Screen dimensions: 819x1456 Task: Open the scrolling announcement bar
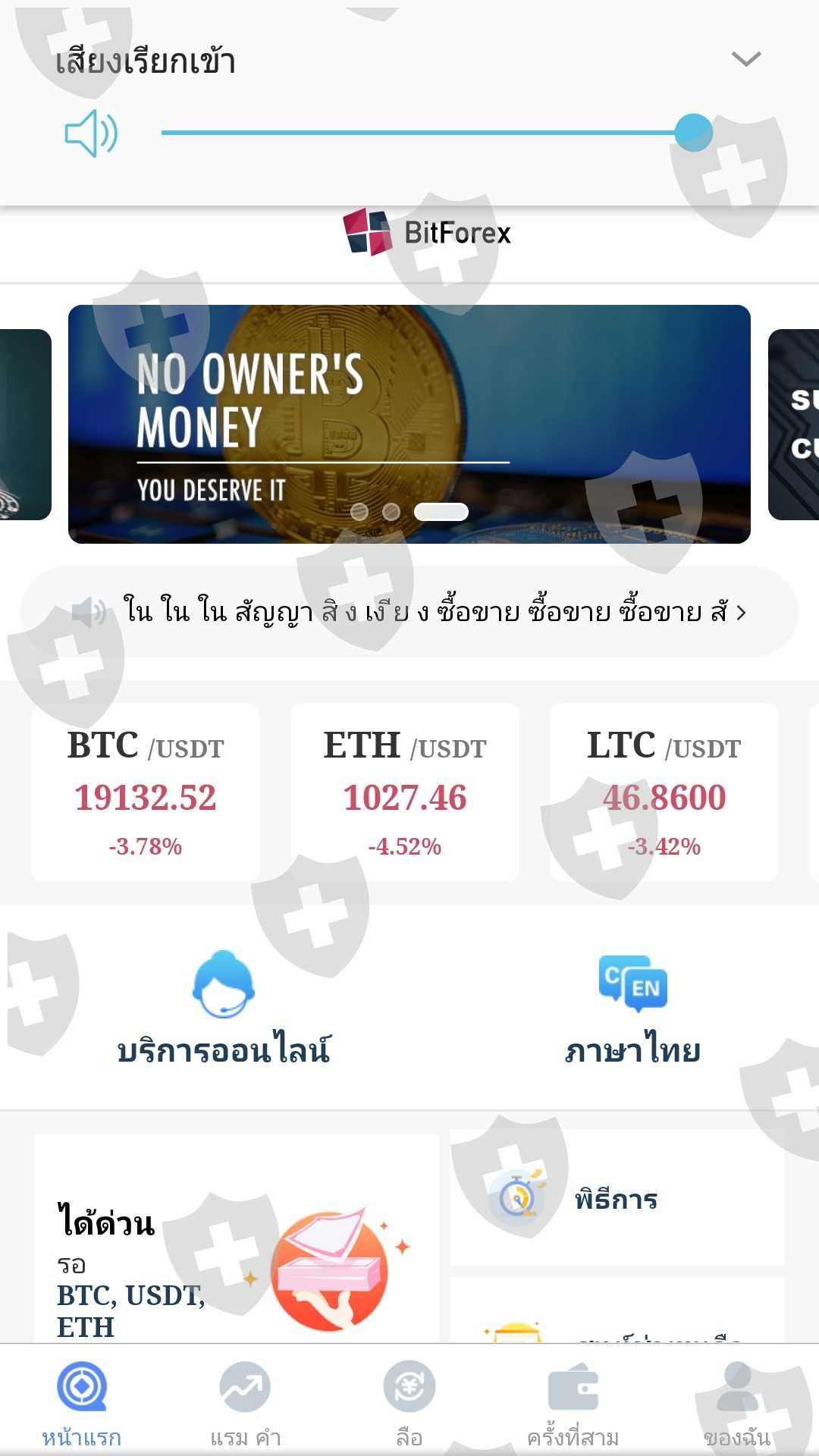409,611
